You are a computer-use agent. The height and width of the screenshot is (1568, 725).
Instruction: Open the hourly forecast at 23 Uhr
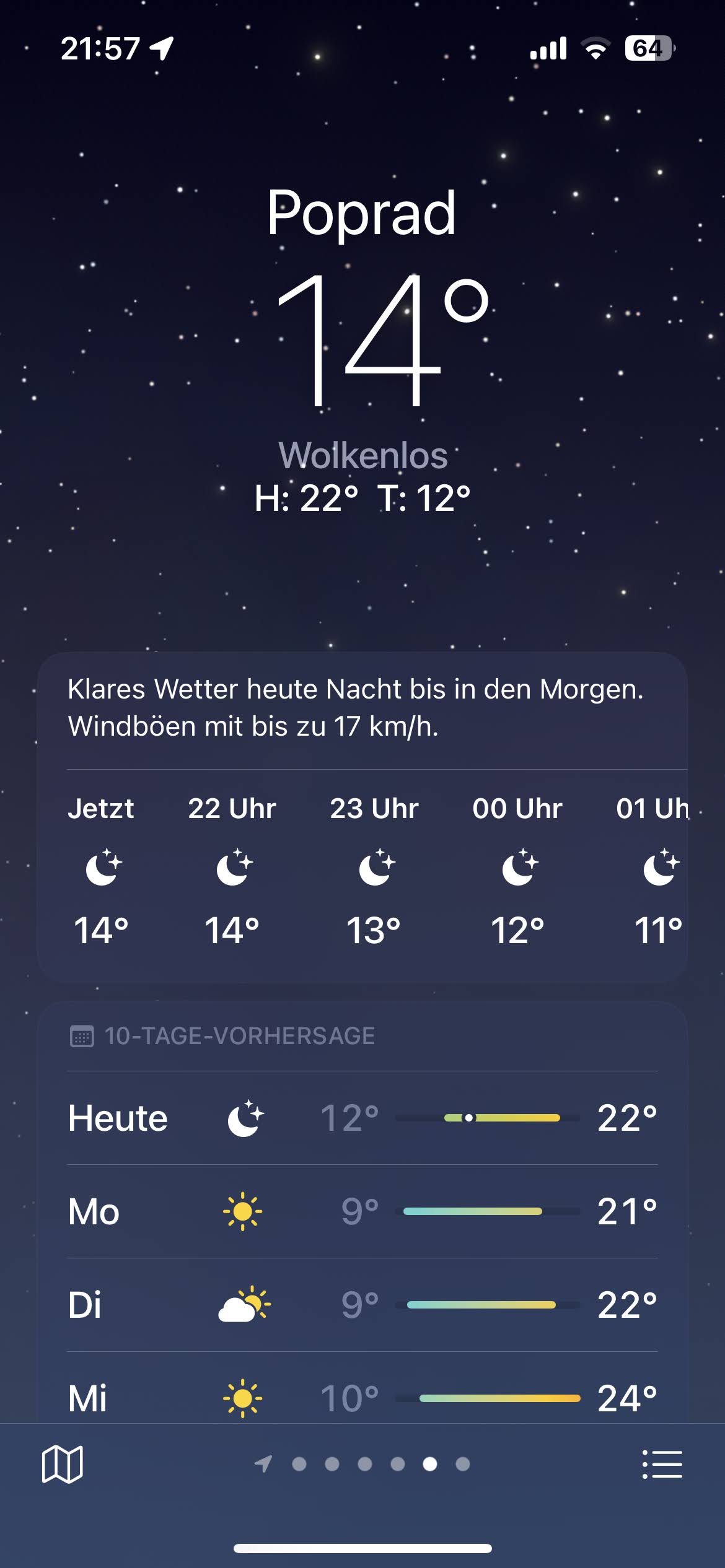click(x=374, y=869)
